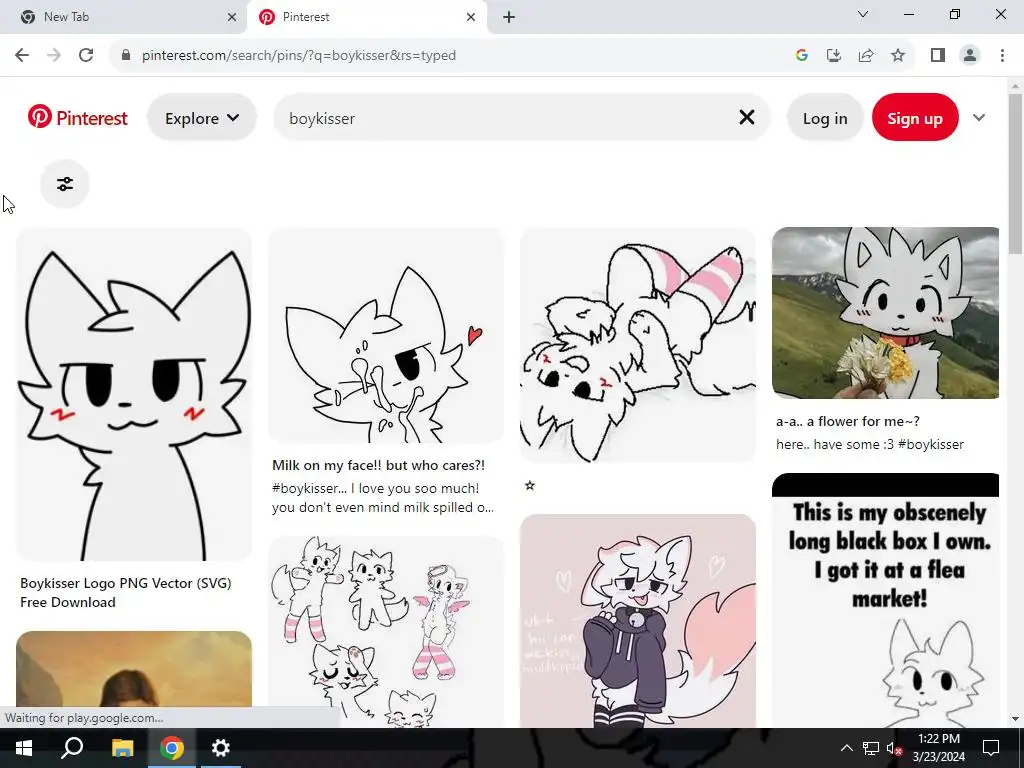The image size is (1024, 768).
Task: Reload the page in the browser
Action: click(x=86, y=55)
